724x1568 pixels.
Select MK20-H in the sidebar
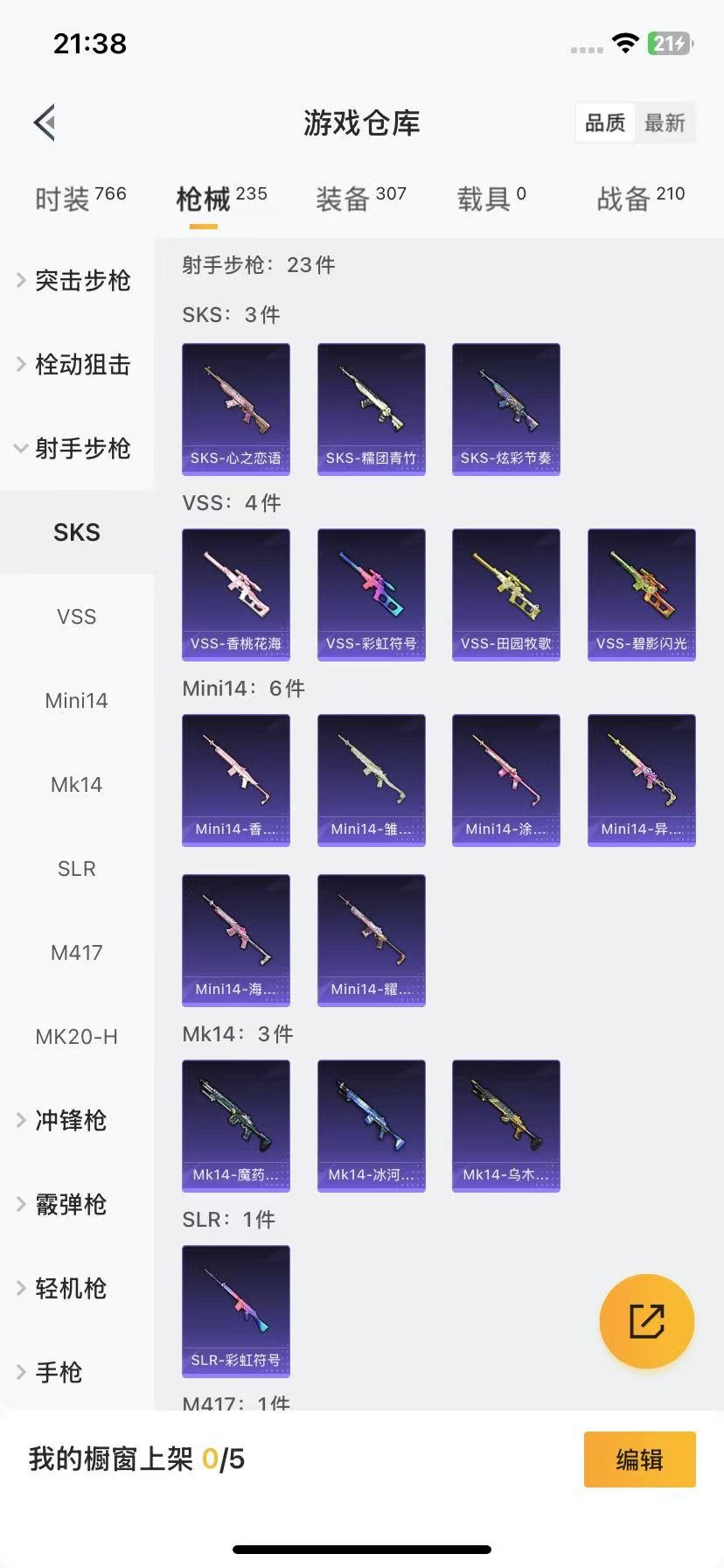click(77, 1036)
